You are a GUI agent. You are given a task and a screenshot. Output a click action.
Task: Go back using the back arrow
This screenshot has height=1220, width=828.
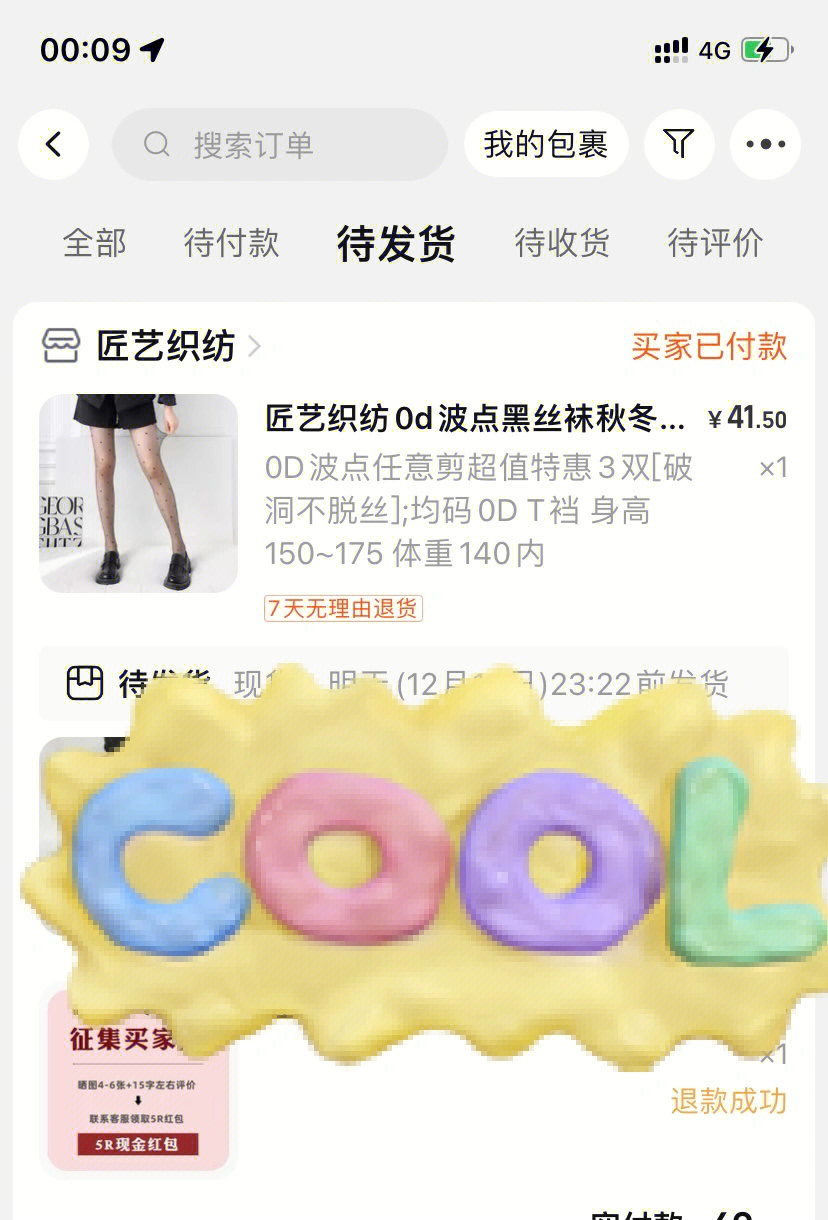[x=53, y=145]
